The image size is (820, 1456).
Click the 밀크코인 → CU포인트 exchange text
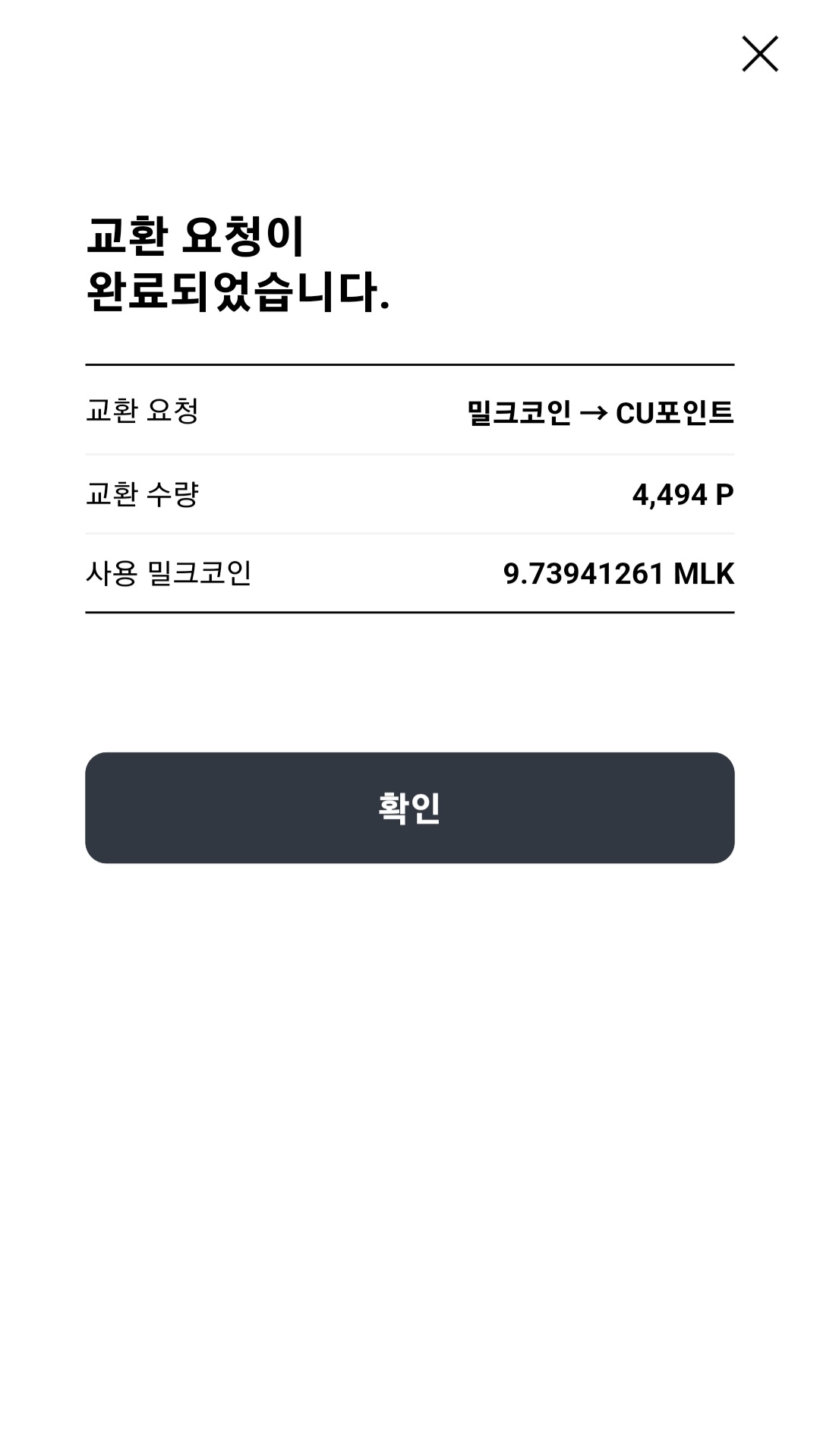pyautogui.click(x=600, y=410)
